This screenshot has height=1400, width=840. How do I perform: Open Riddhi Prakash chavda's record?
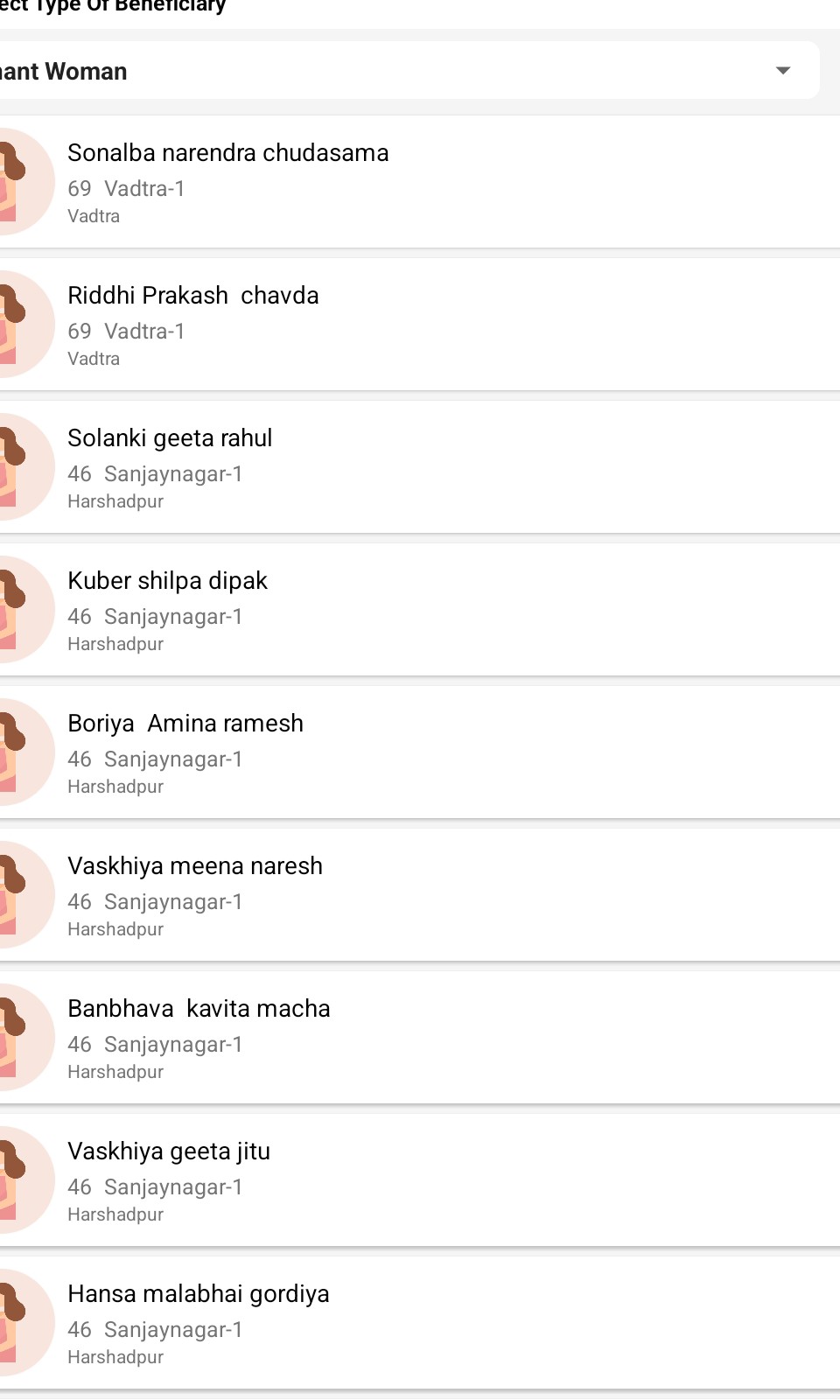(420, 325)
